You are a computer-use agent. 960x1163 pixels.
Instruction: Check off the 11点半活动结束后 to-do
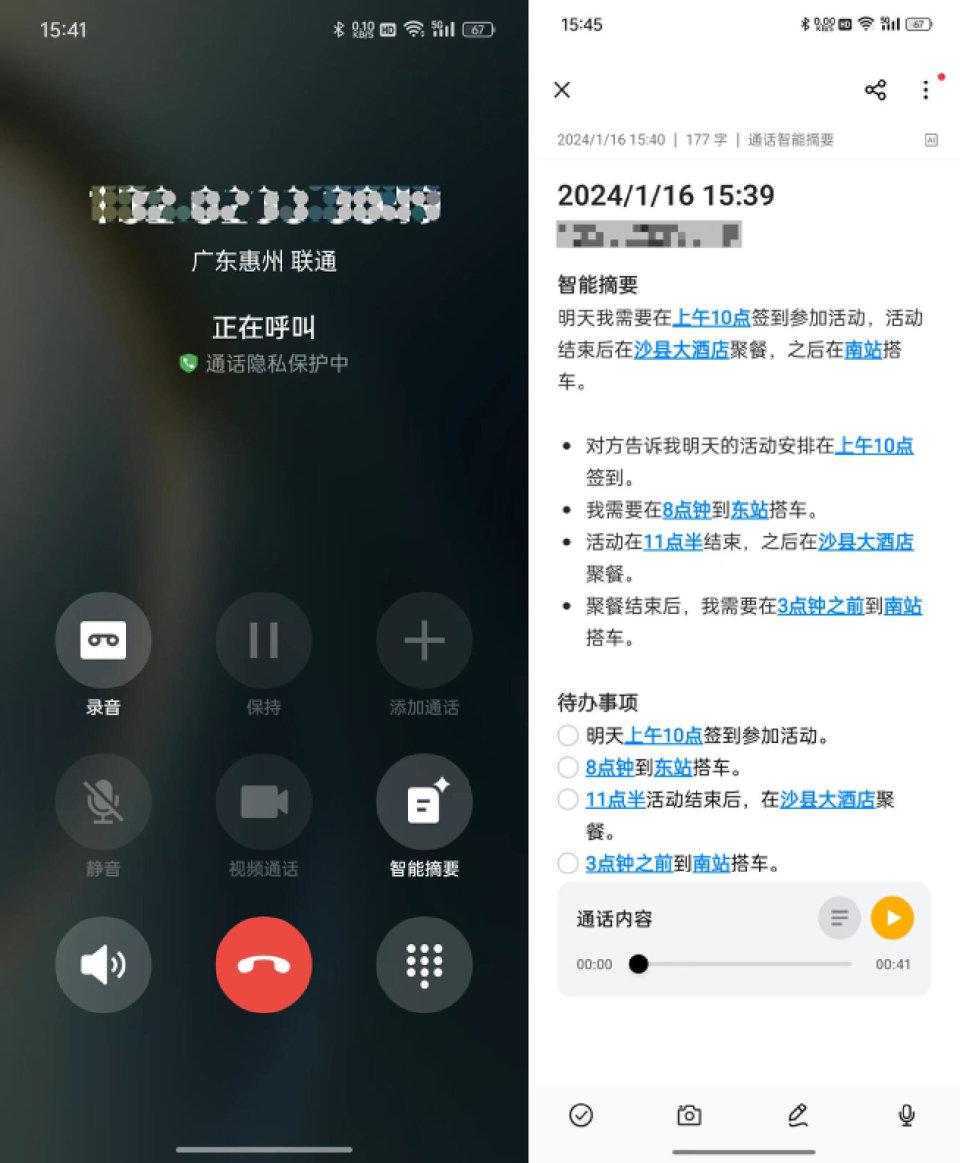click(x=568, y=800)
